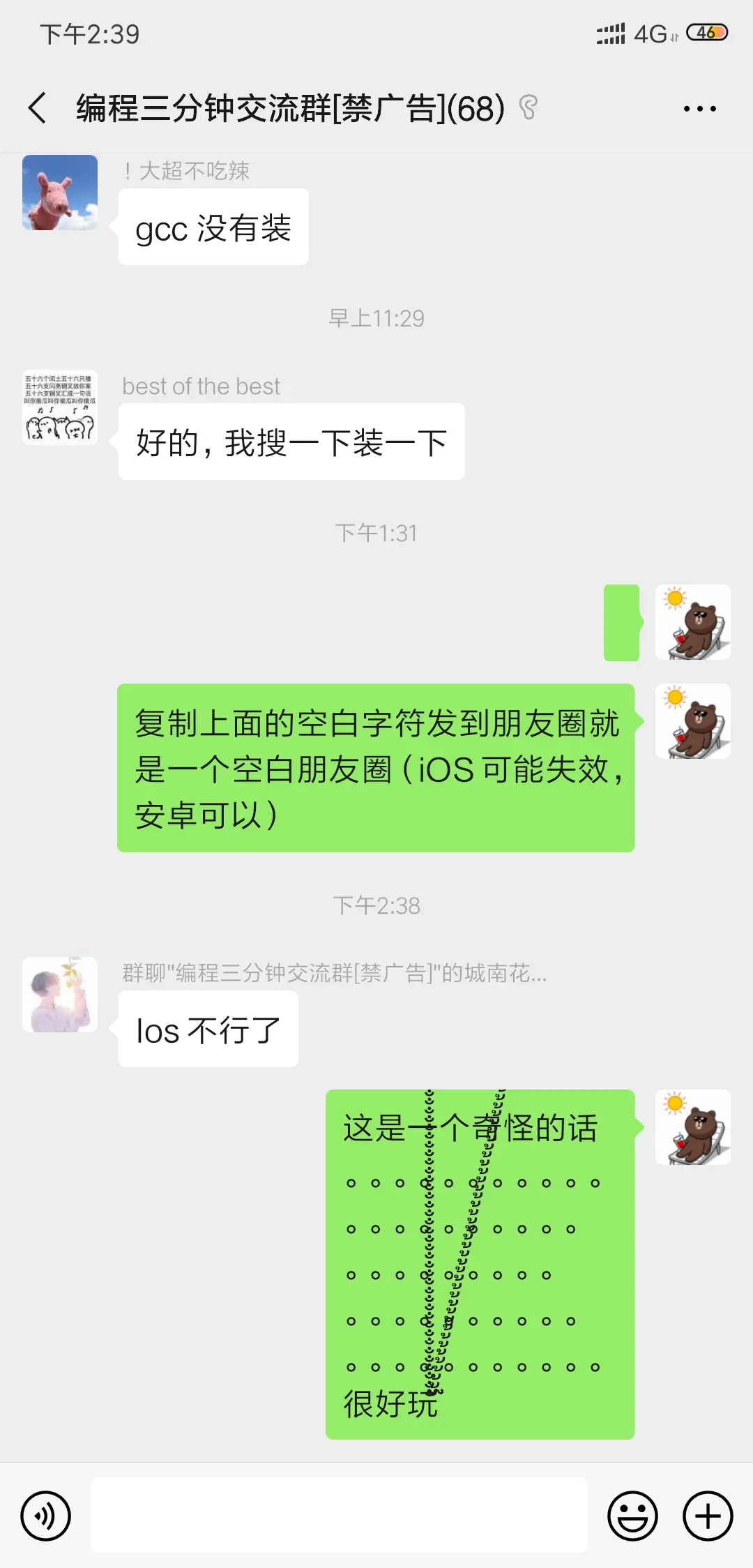Viewport: 753px width, 1568px height.
Task: Switch to voice message input
Action: 46,1516
